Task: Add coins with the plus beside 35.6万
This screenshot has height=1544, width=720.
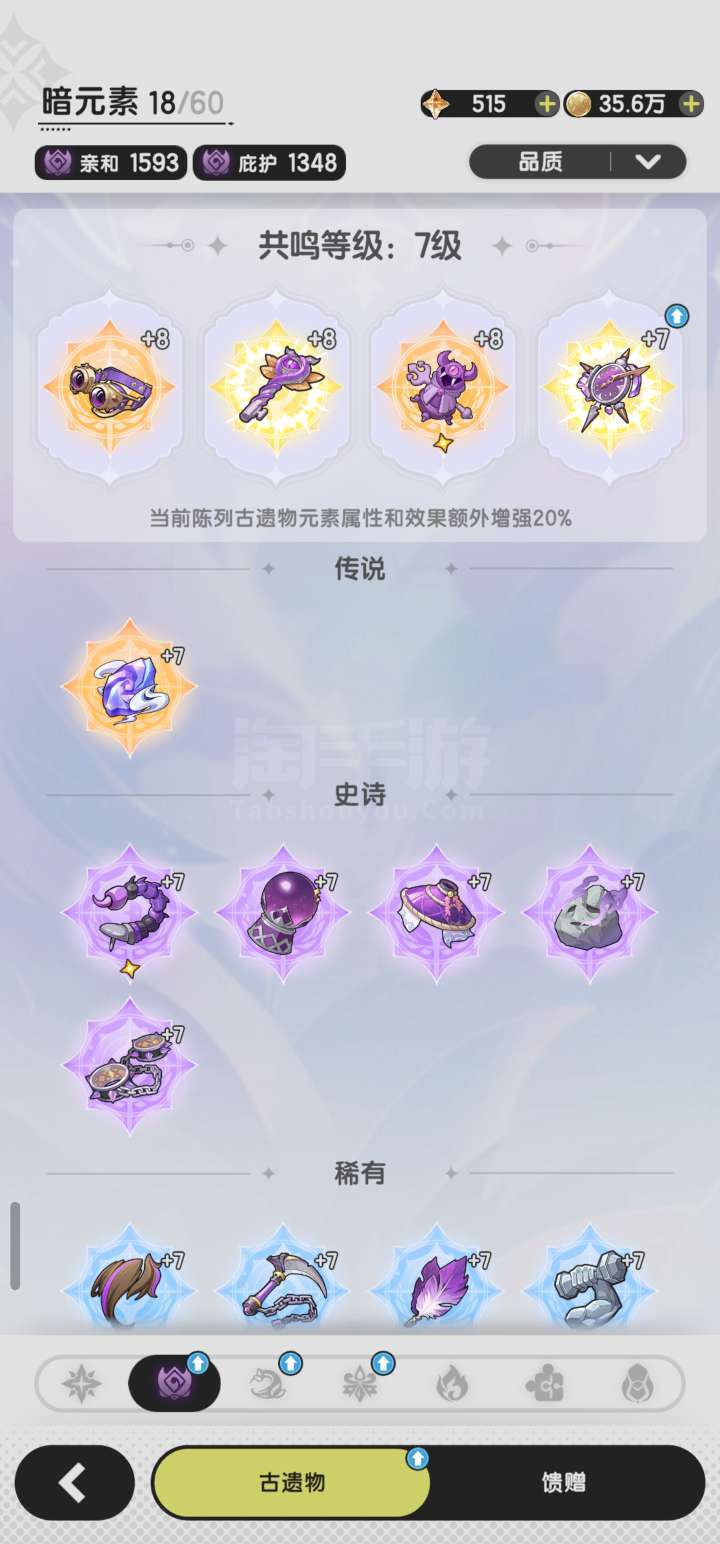Action: tap(690, 104)
